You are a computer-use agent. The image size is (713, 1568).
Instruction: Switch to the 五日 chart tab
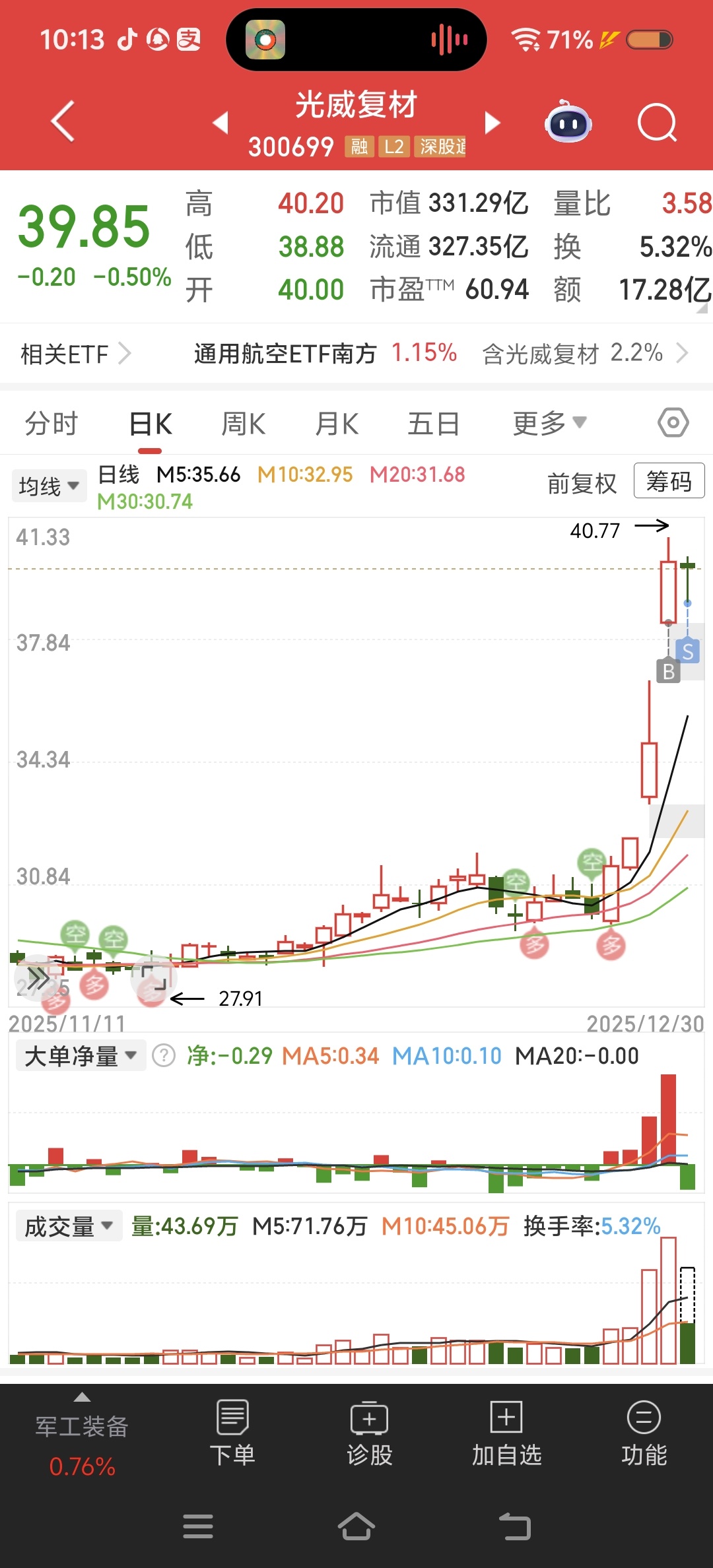click(x=433, y=424)
